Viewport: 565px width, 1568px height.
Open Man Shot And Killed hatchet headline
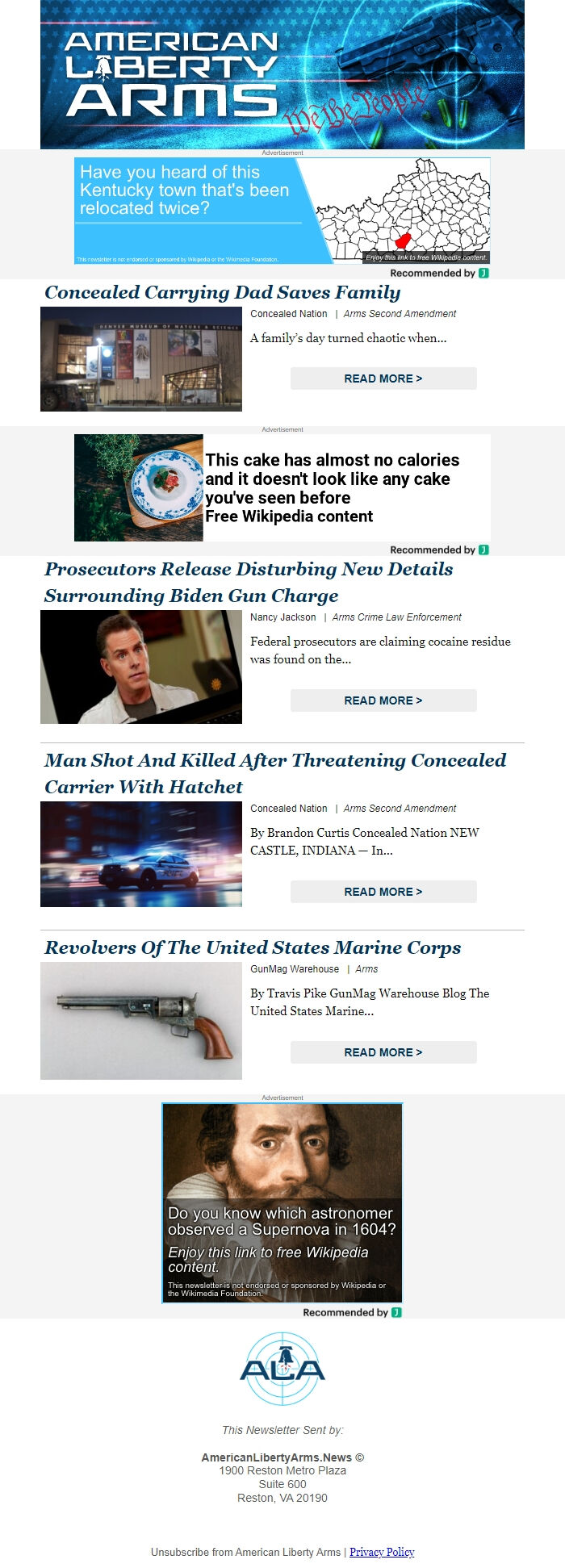coord(274,773)
